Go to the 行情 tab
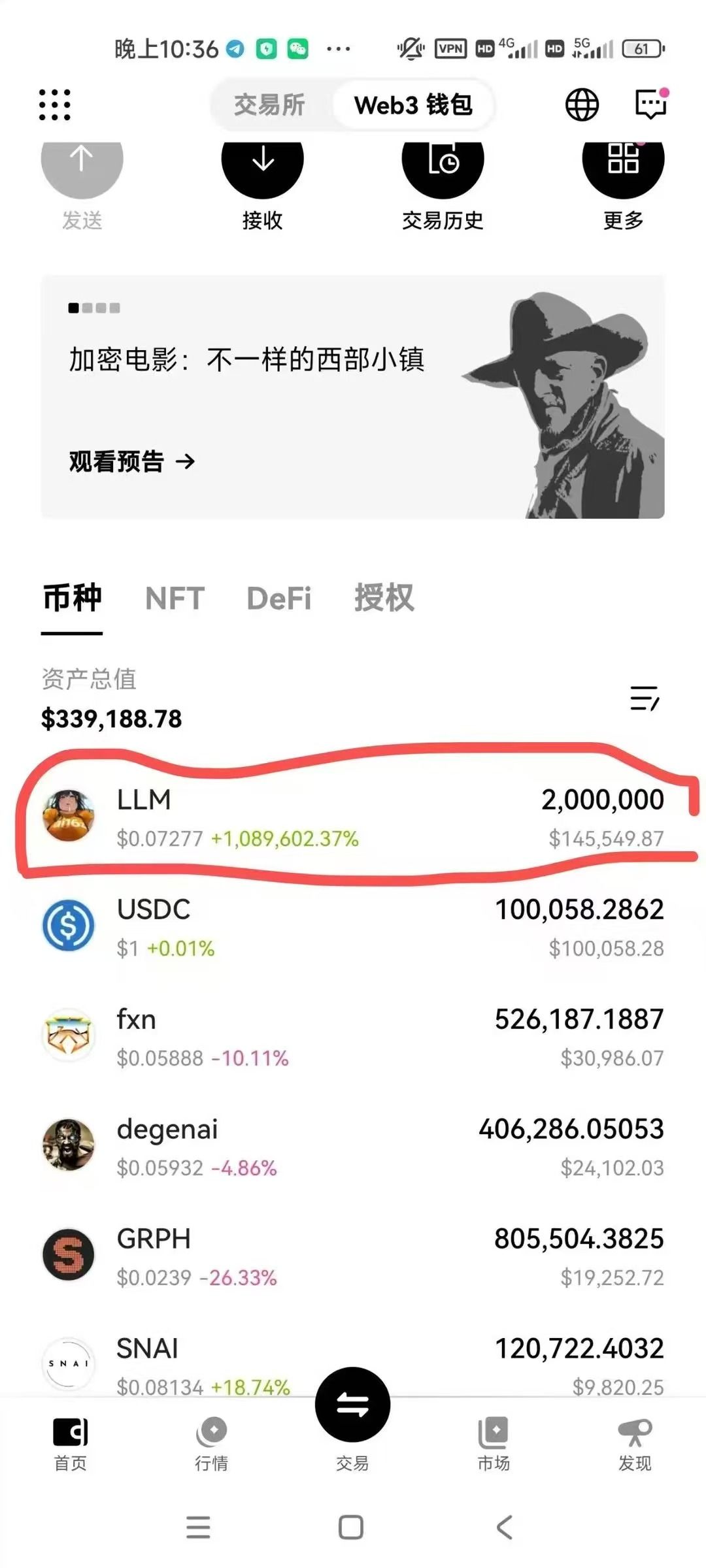The image size is (706, 1568). click(211, 1443)
